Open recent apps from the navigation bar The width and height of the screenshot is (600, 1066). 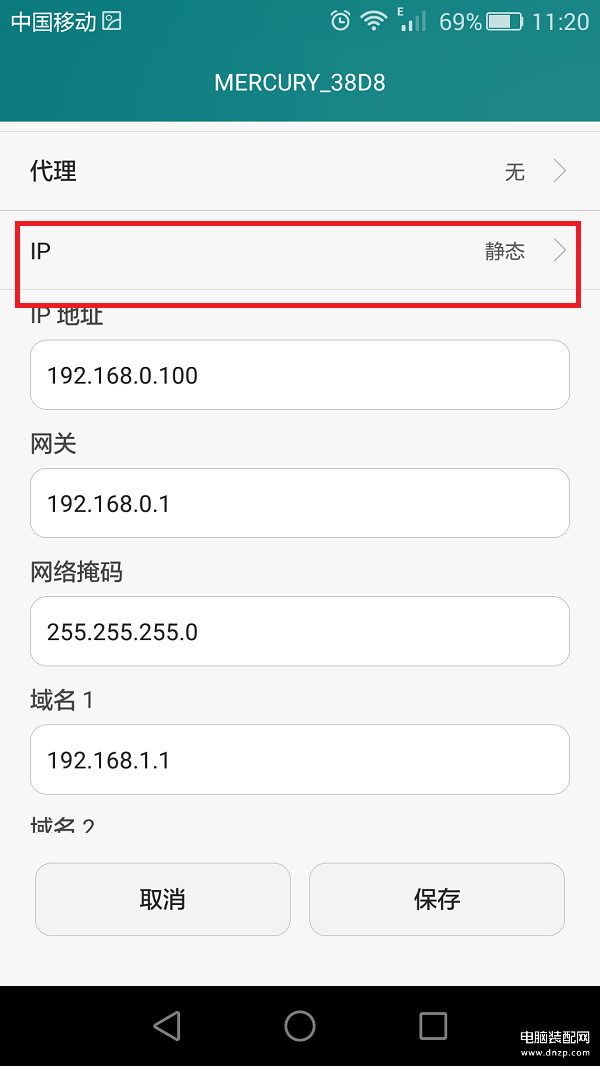(433, 1025)
